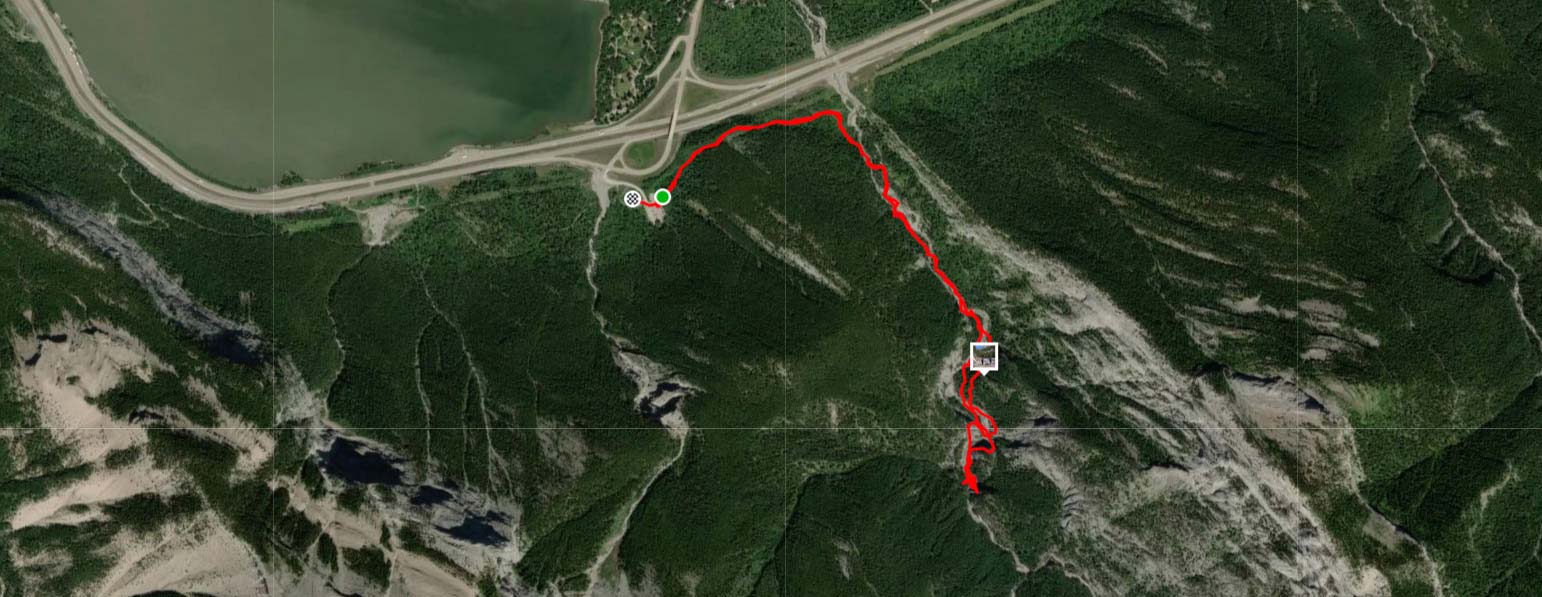
Task: Open the photo marker on the route
Action: pyautogui.click(x=984, y=355)
